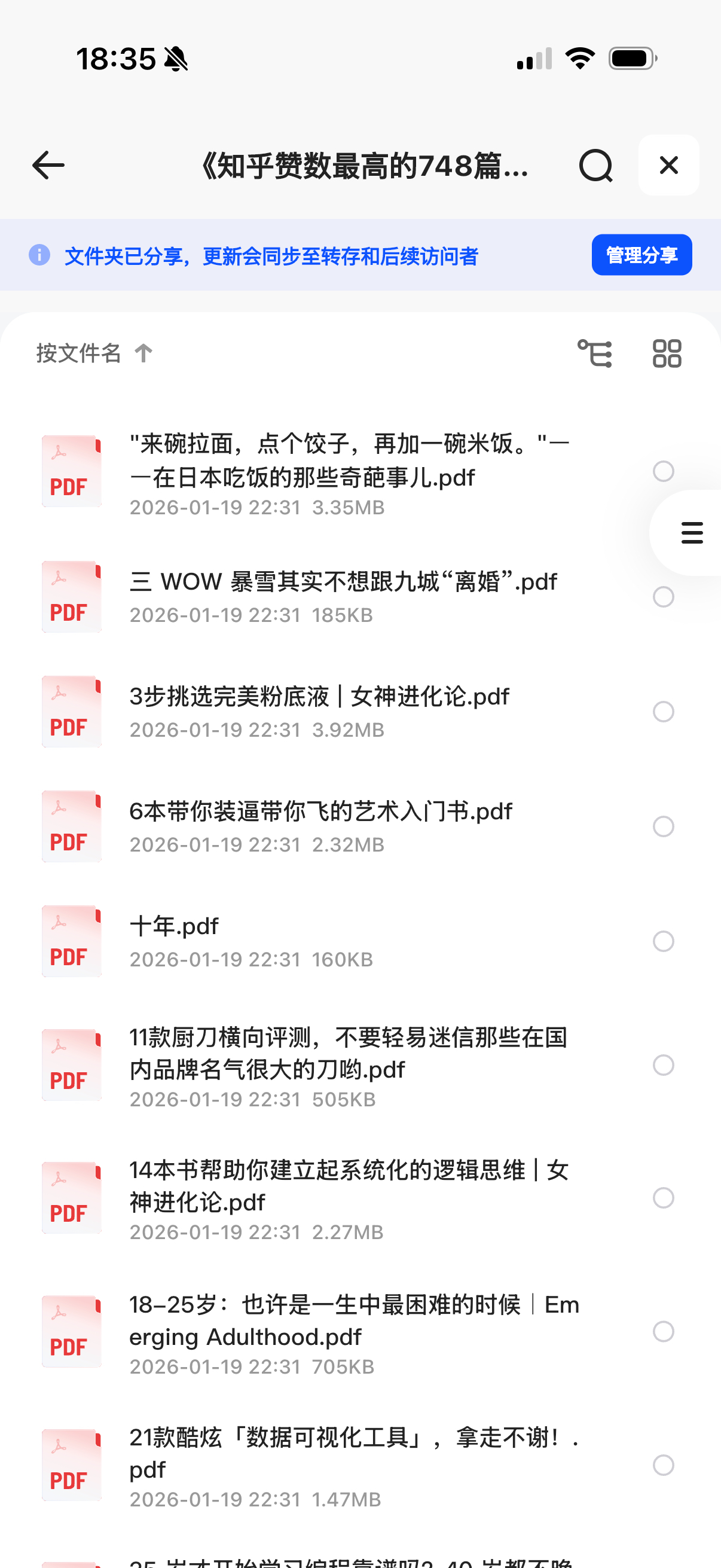The image size is (721, 1568).
Task: Close the folder view with the X
Action: pyautogui.click(x=668, y=165)
